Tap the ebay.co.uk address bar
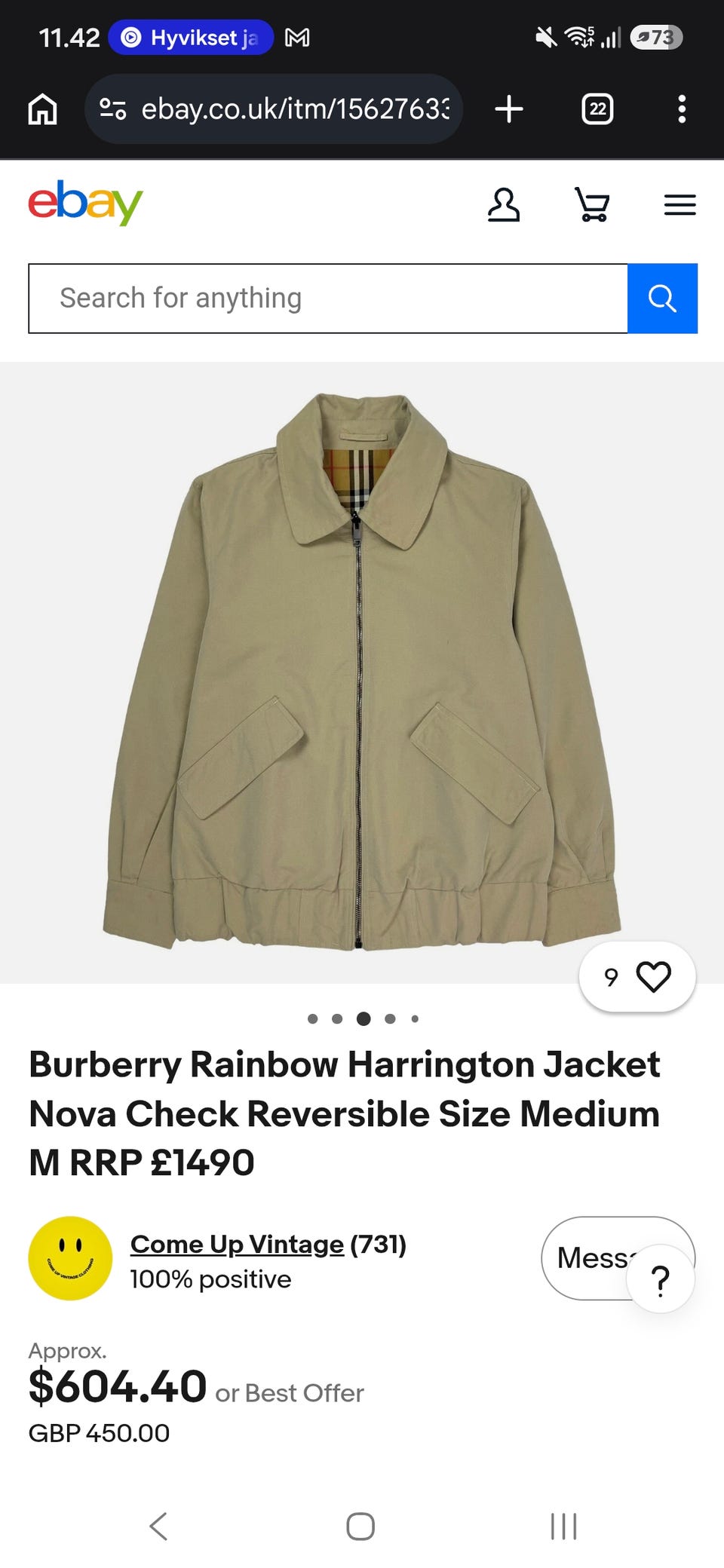 click(273, 109)
